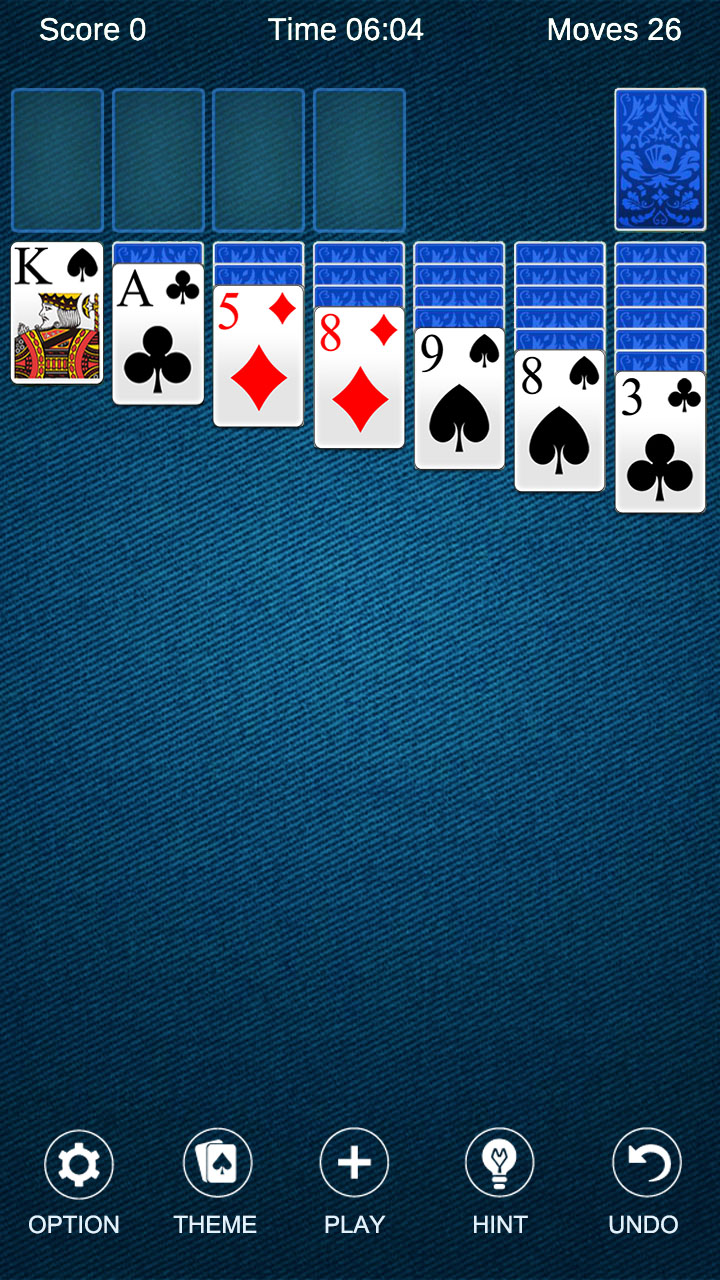Screen dimensions: 720x1280
Task: Tap the 8 of Spades card
Action: (x=560, y=422)
